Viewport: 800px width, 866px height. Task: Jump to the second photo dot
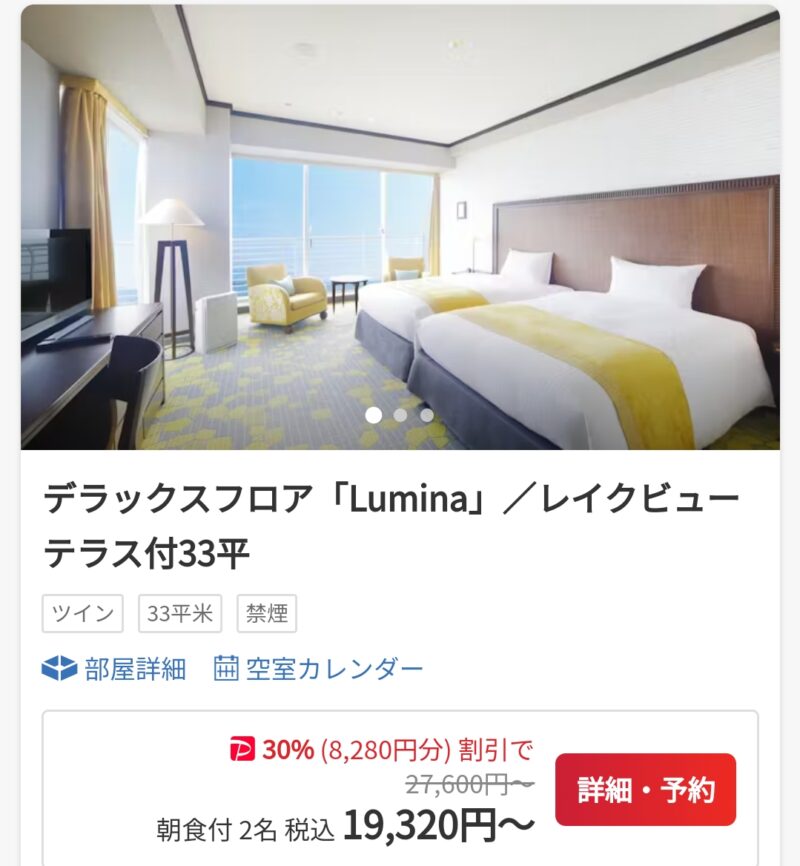400,415
